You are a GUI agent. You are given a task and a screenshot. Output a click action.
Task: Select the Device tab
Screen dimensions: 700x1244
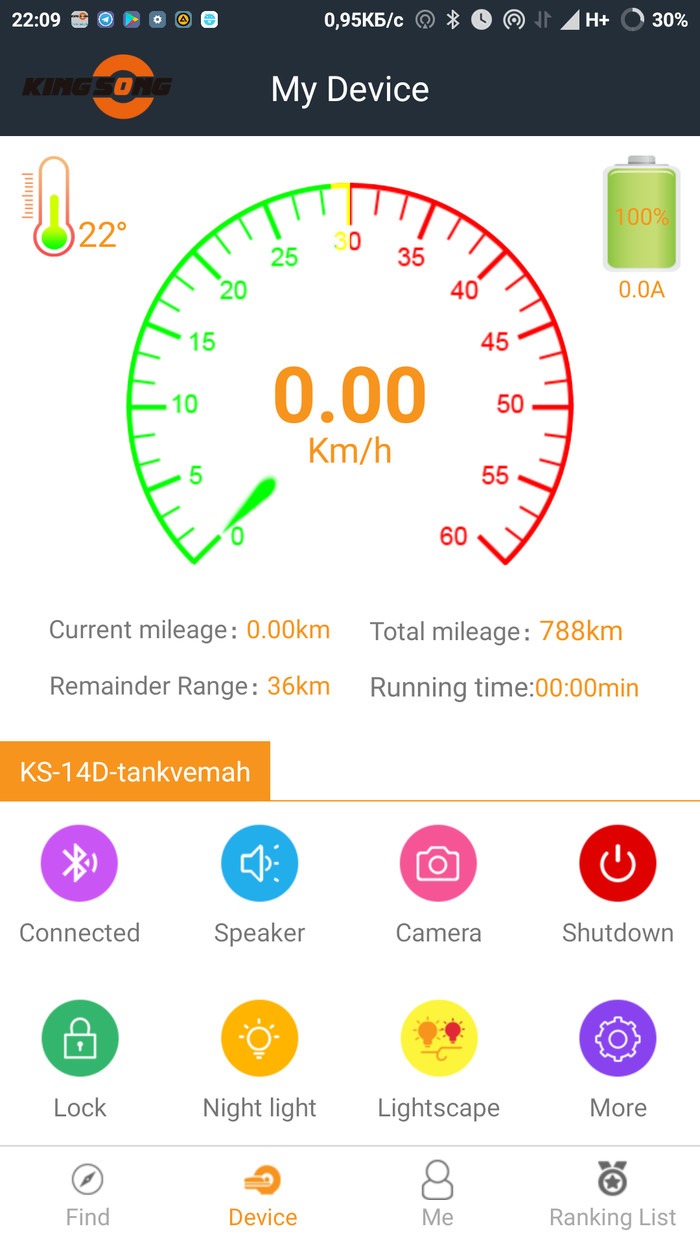tap(262, 1196)
